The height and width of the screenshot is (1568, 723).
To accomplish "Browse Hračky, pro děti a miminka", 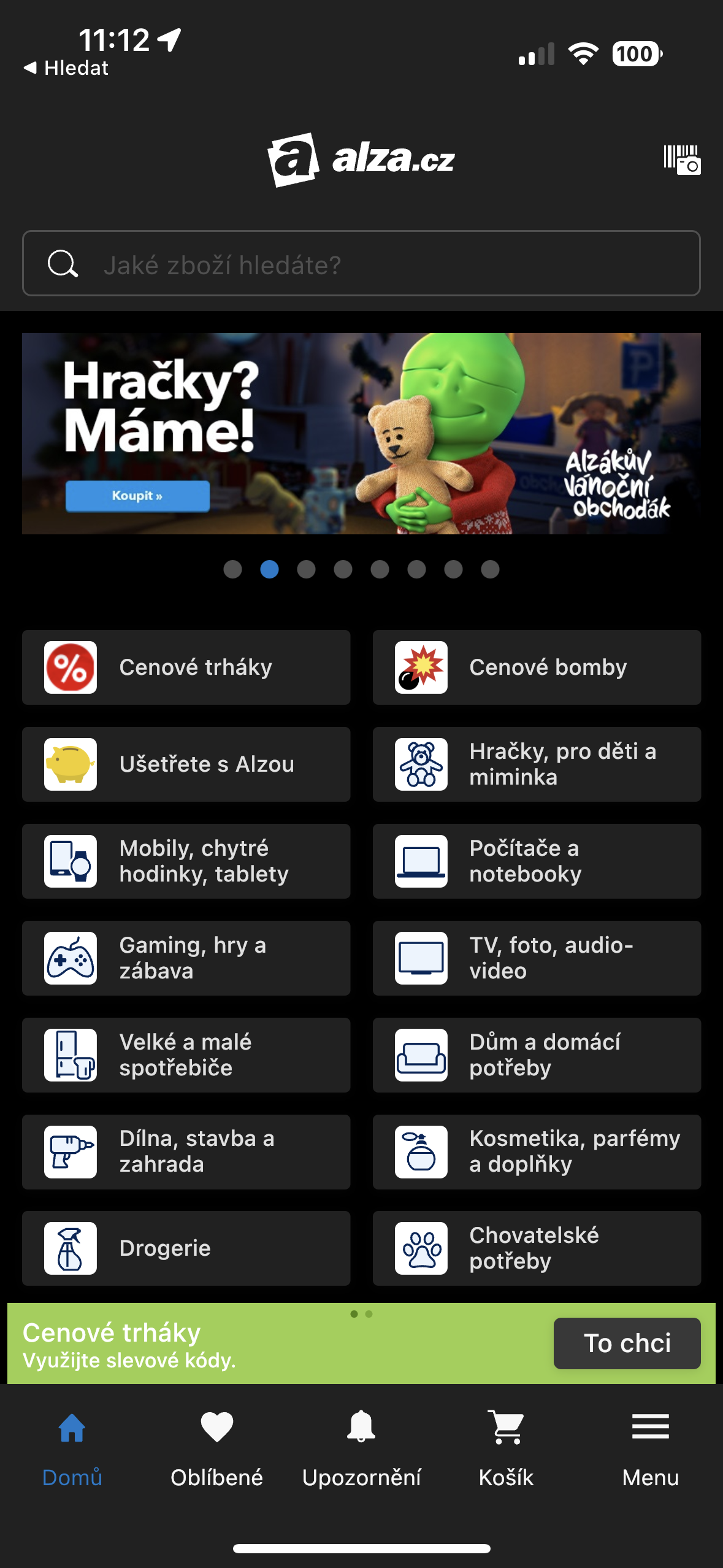I will click(x=537, y=764).
